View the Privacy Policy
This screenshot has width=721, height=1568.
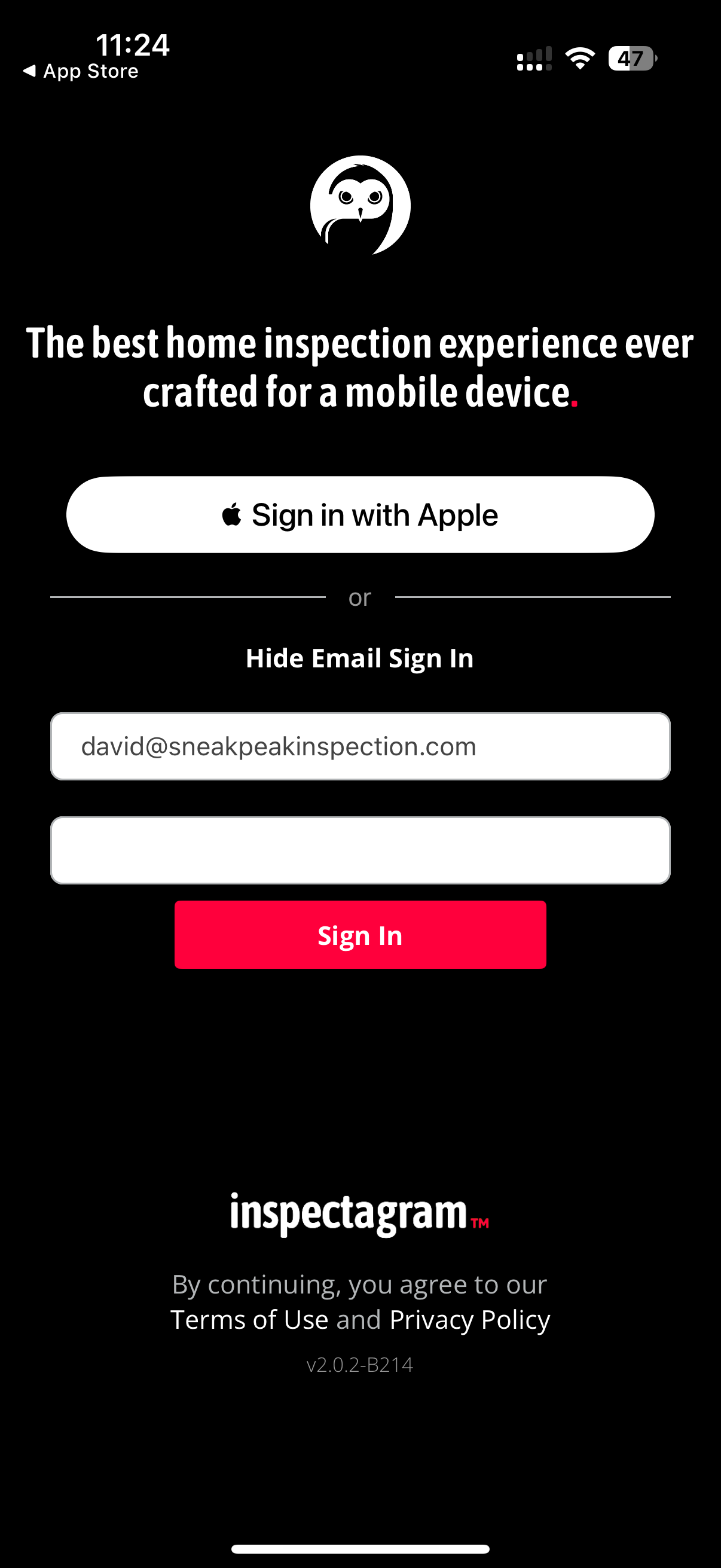[x=469, y=1320]
